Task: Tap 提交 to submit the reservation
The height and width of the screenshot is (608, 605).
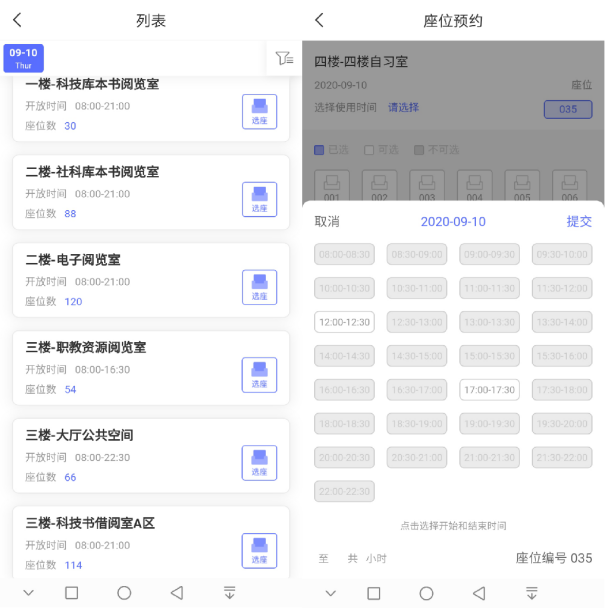Action: pyautogui.click(x=579, y=222)
